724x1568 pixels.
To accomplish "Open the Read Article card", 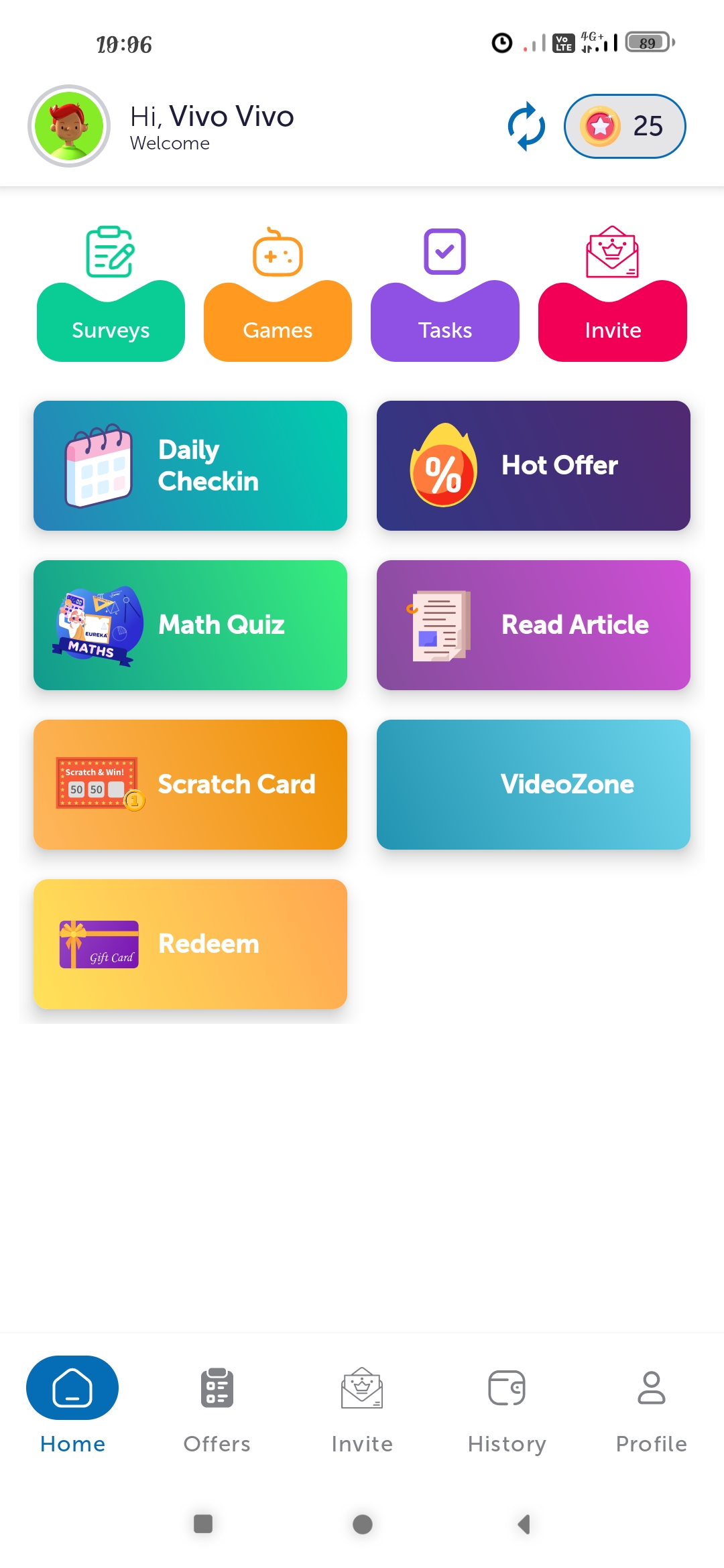I will [534, 625].
